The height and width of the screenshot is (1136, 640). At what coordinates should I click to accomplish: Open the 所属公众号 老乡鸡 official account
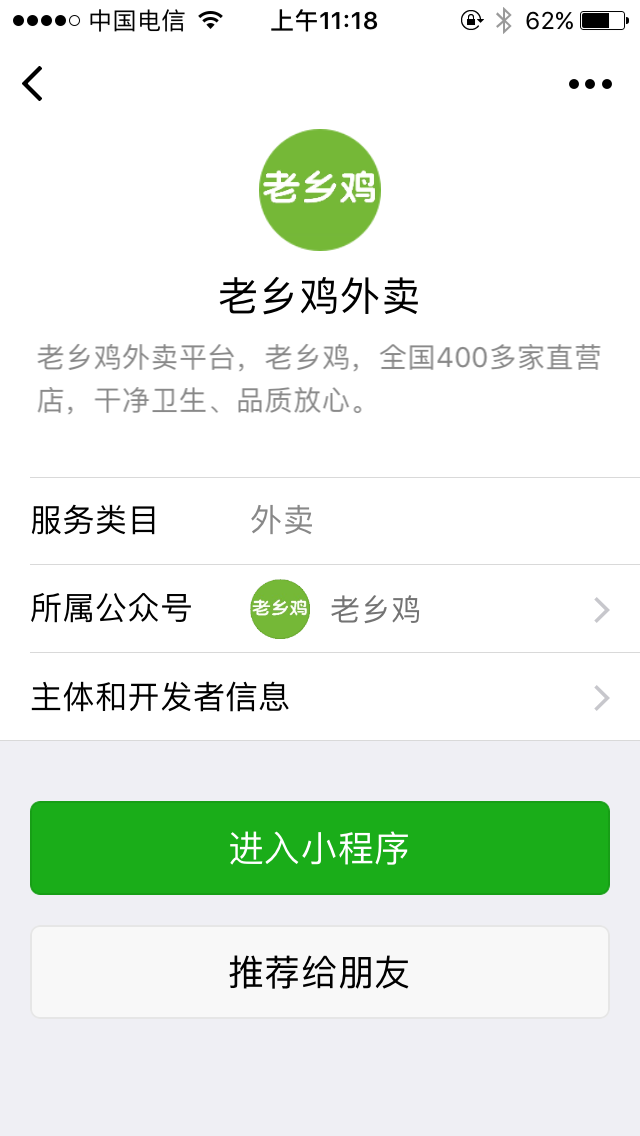coord(320,609)
